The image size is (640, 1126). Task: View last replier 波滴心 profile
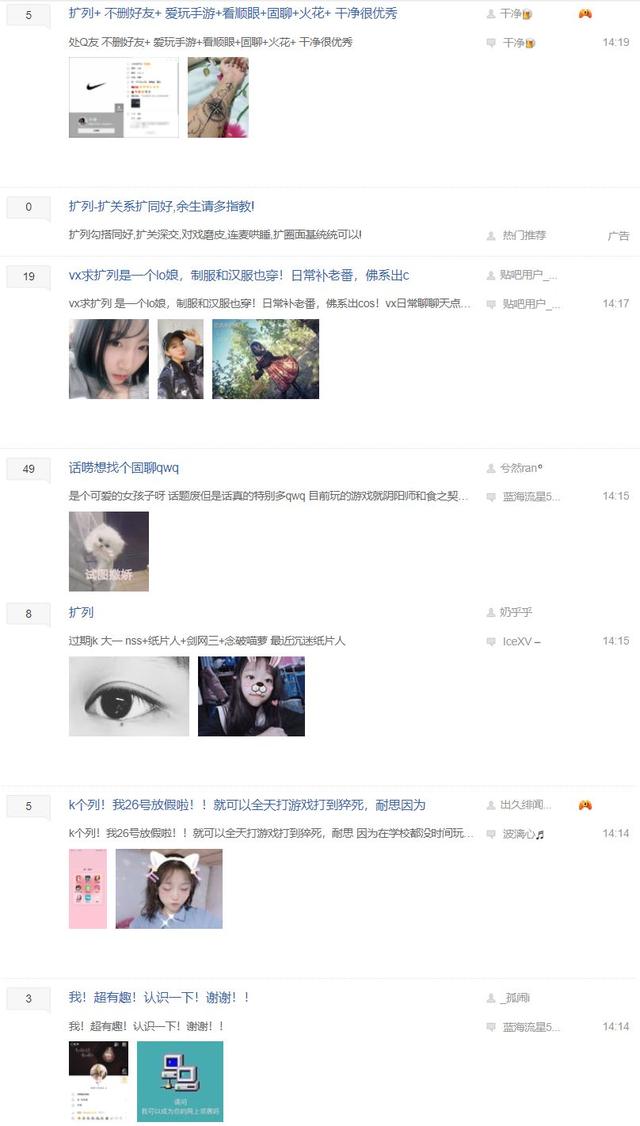[x=523, y=834]
